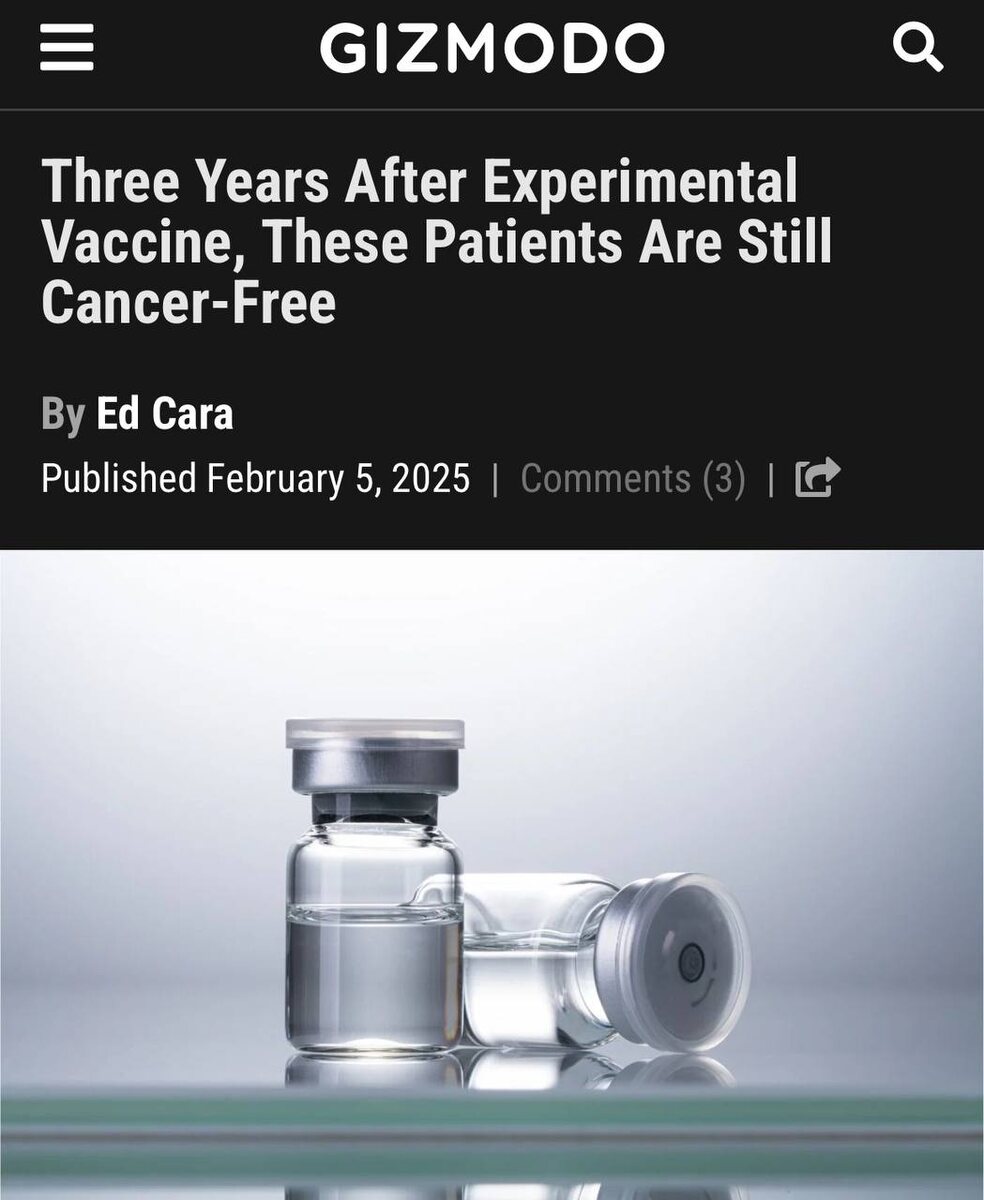Open the hamburger menu

tap(67, 48)
